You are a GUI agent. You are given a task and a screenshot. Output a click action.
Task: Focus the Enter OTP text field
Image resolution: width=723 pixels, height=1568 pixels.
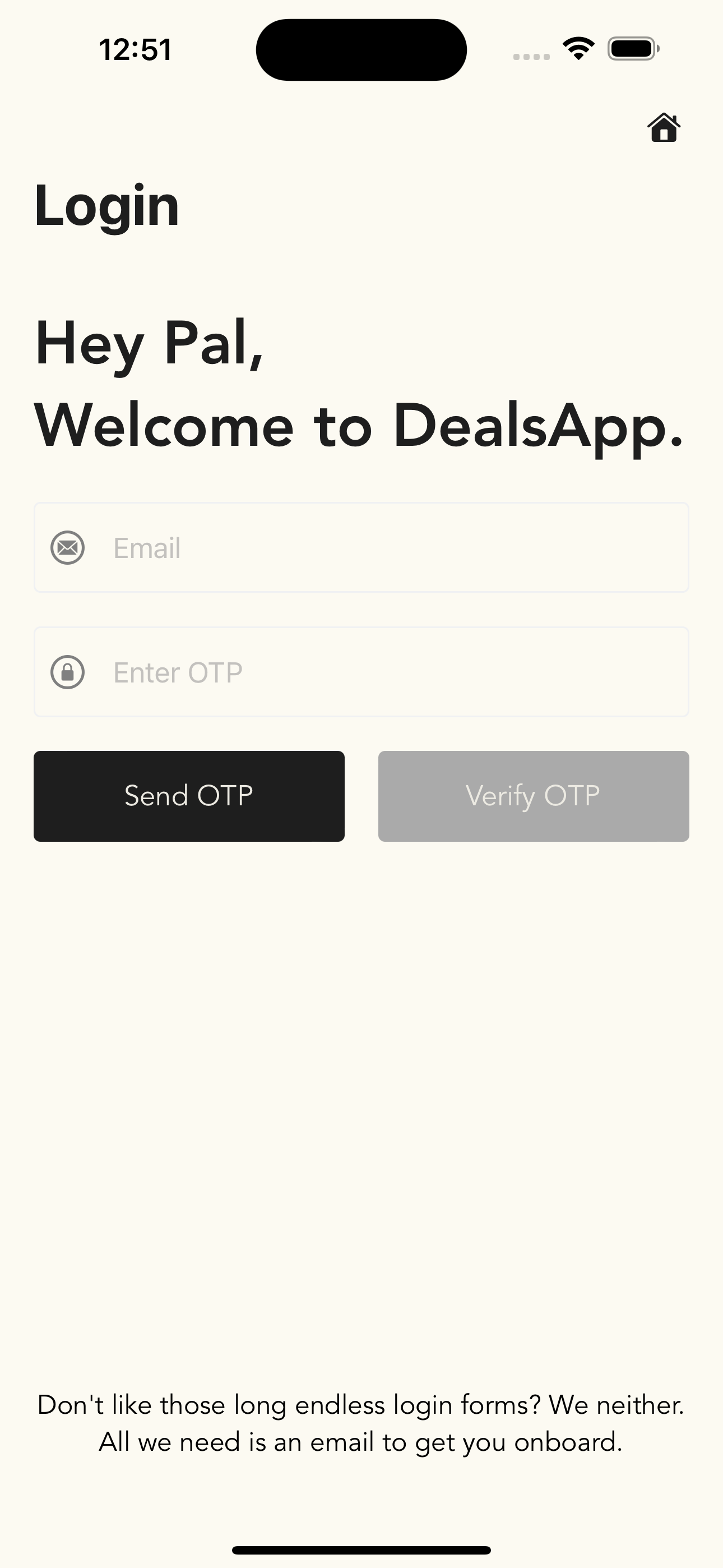click(x=361, y=672)
